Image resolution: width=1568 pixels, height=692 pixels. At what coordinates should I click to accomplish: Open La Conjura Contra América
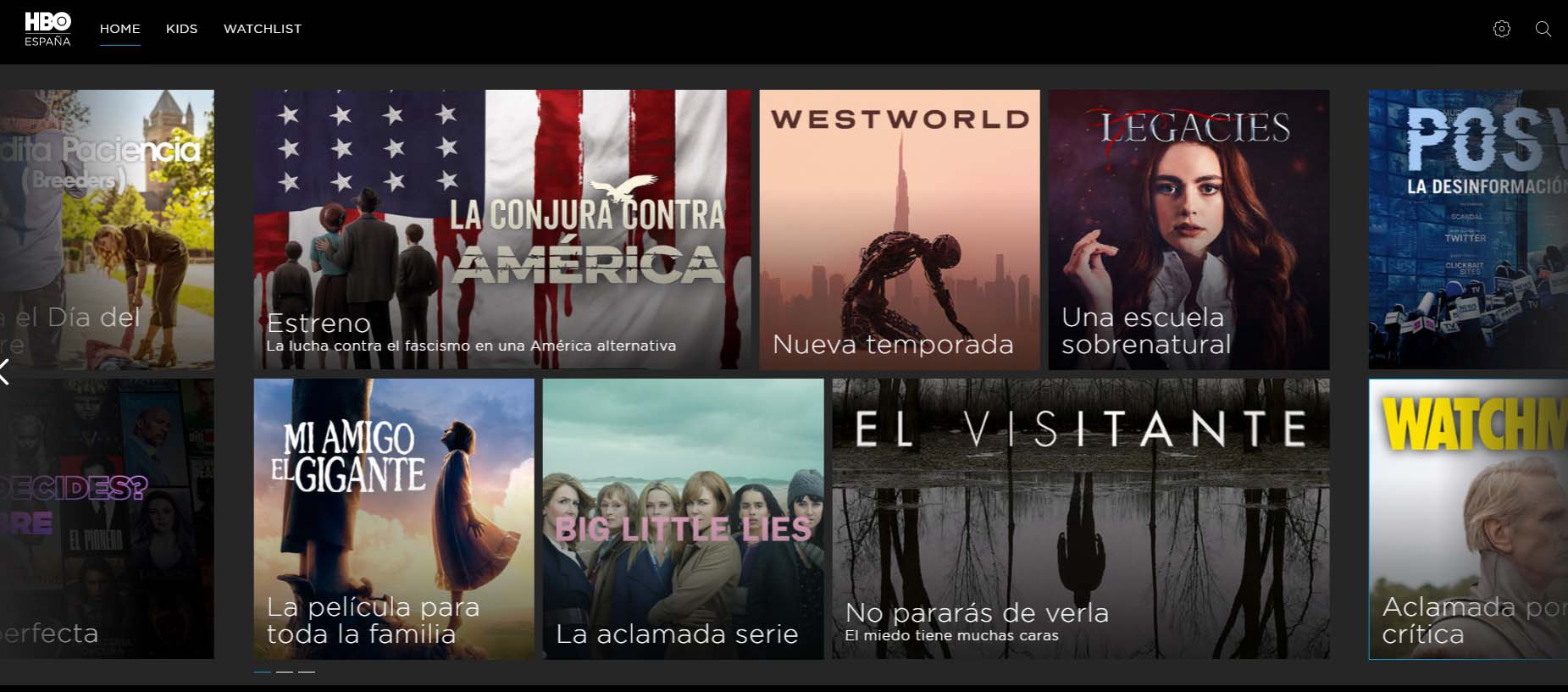(501, 229)
